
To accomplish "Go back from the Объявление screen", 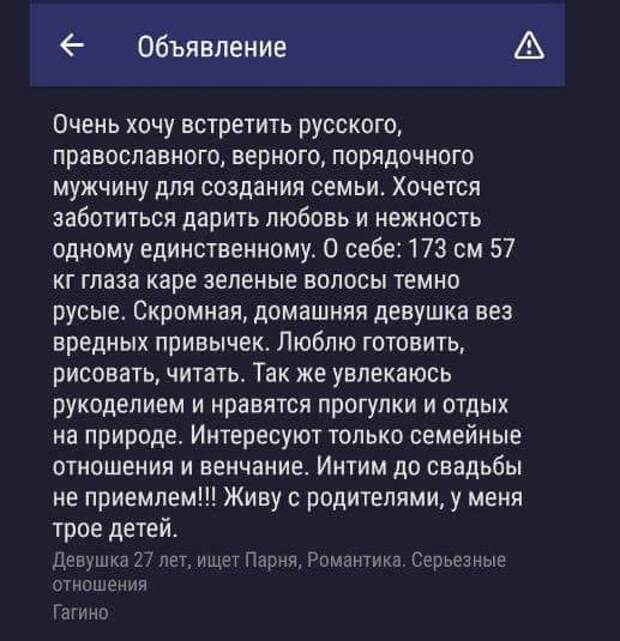I will point(69,46).
